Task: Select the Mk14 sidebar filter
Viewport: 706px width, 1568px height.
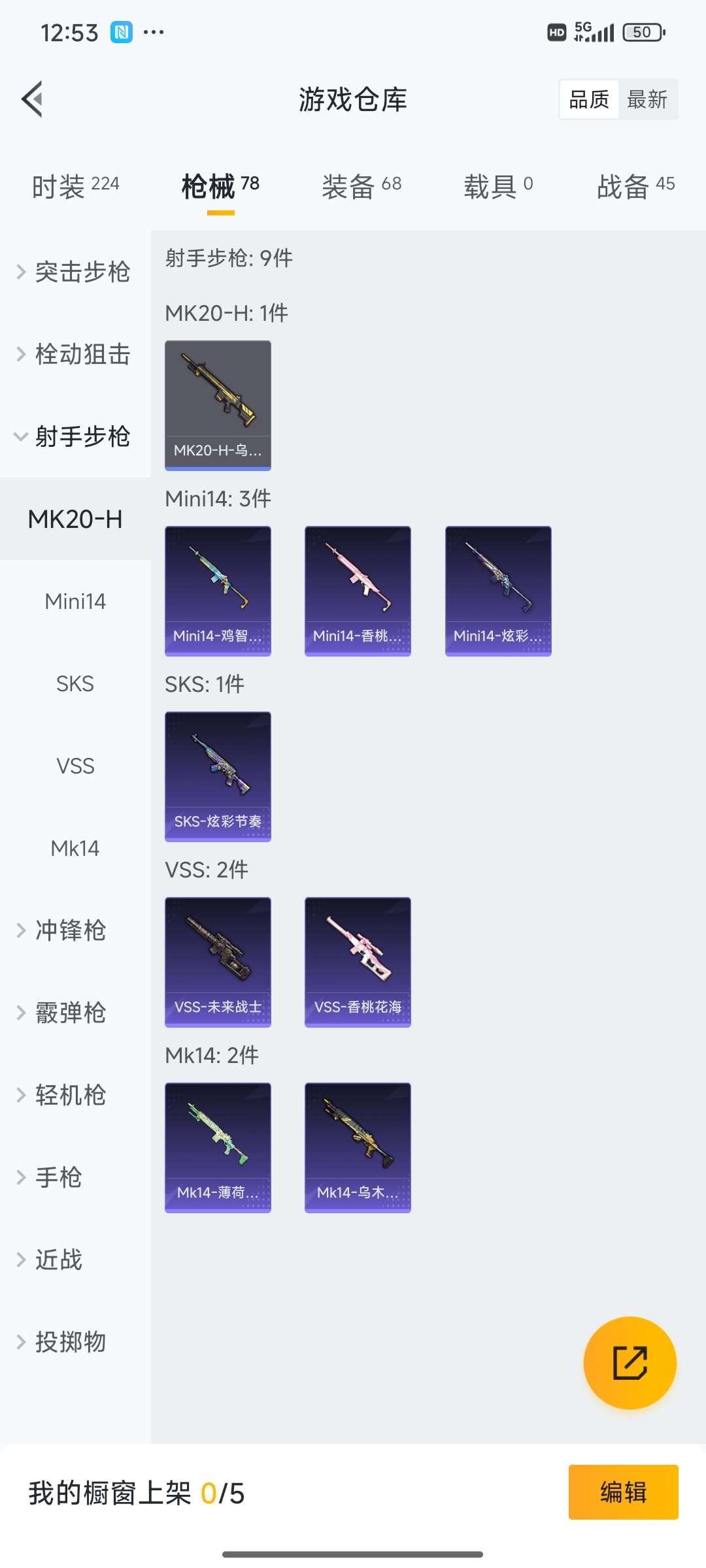Action: click(75, 849)
